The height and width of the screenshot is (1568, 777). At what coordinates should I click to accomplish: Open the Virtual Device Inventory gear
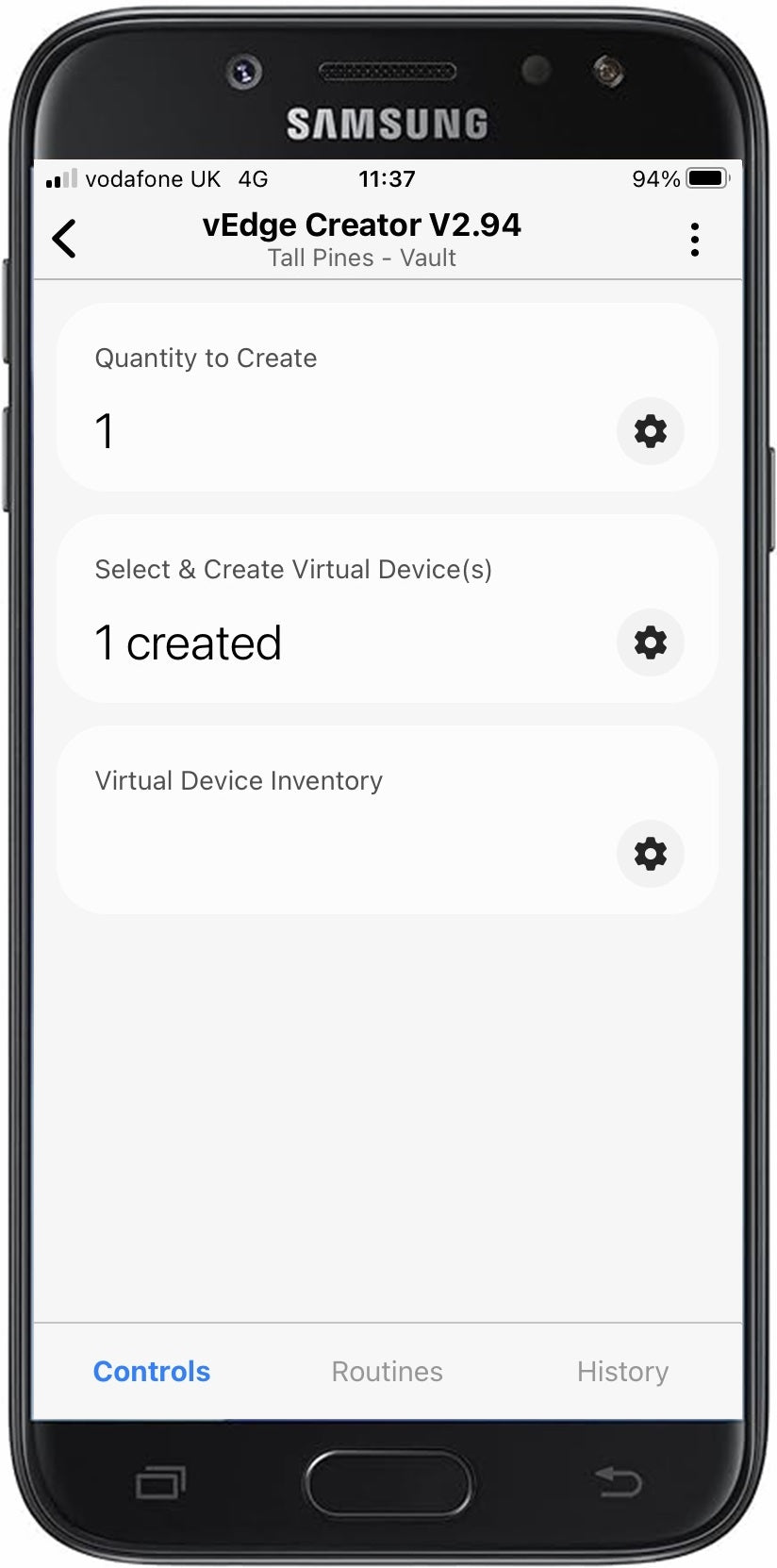pos(650,854)
